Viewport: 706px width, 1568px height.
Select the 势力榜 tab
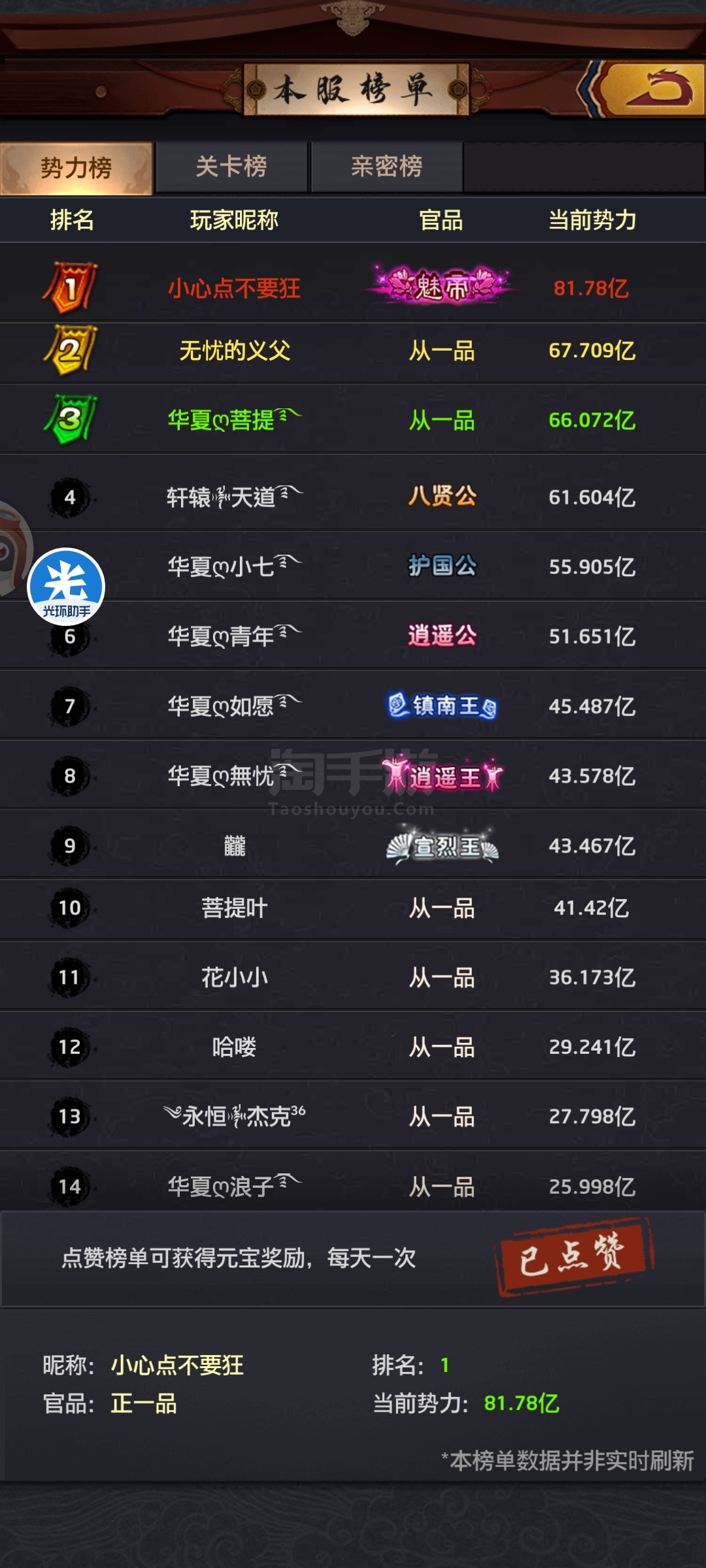tap(76, 168)
